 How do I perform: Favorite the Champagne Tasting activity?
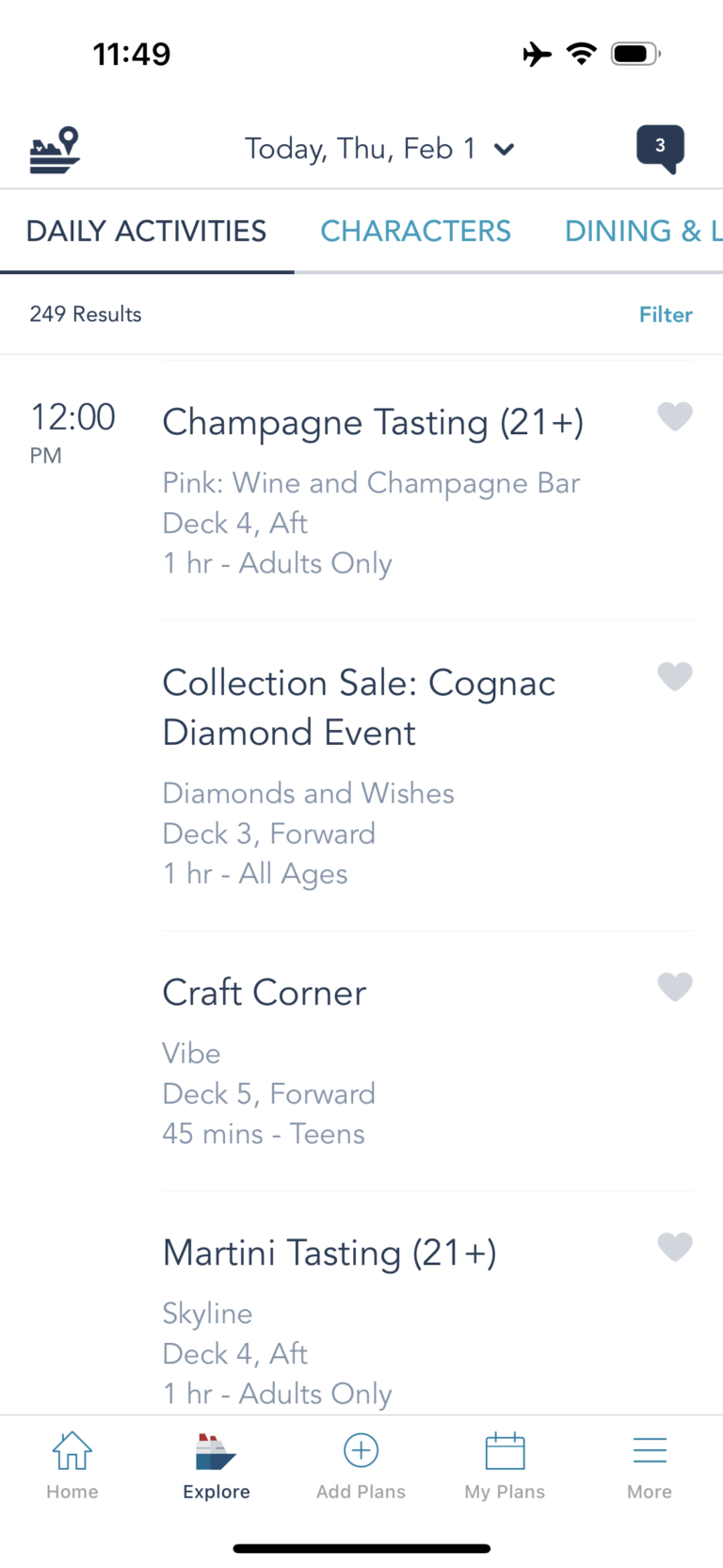tap(674, 416)
